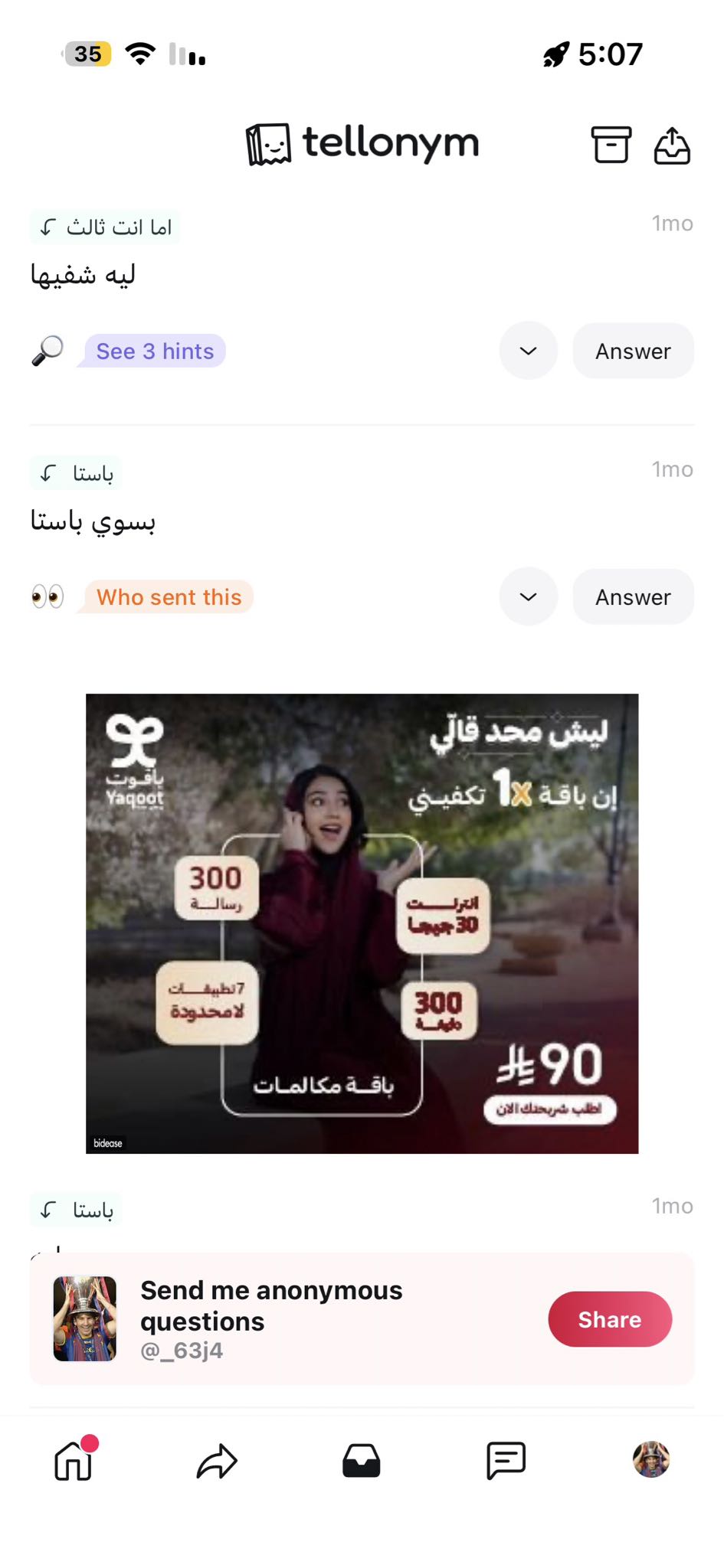Screen dimensions: 724x1568
Task: Open the inbox tab
Action: [x=361, y=1461]
